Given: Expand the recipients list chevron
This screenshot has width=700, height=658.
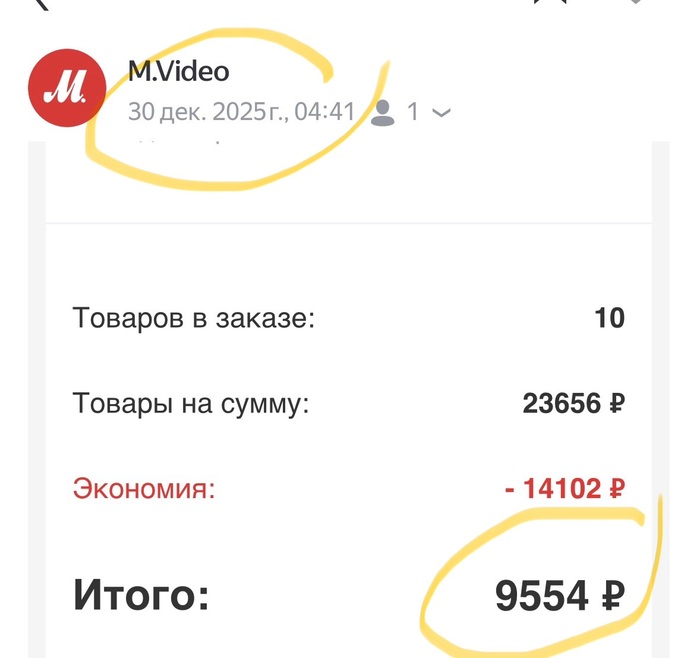Looking at the screenshot, I should [441, 113].
